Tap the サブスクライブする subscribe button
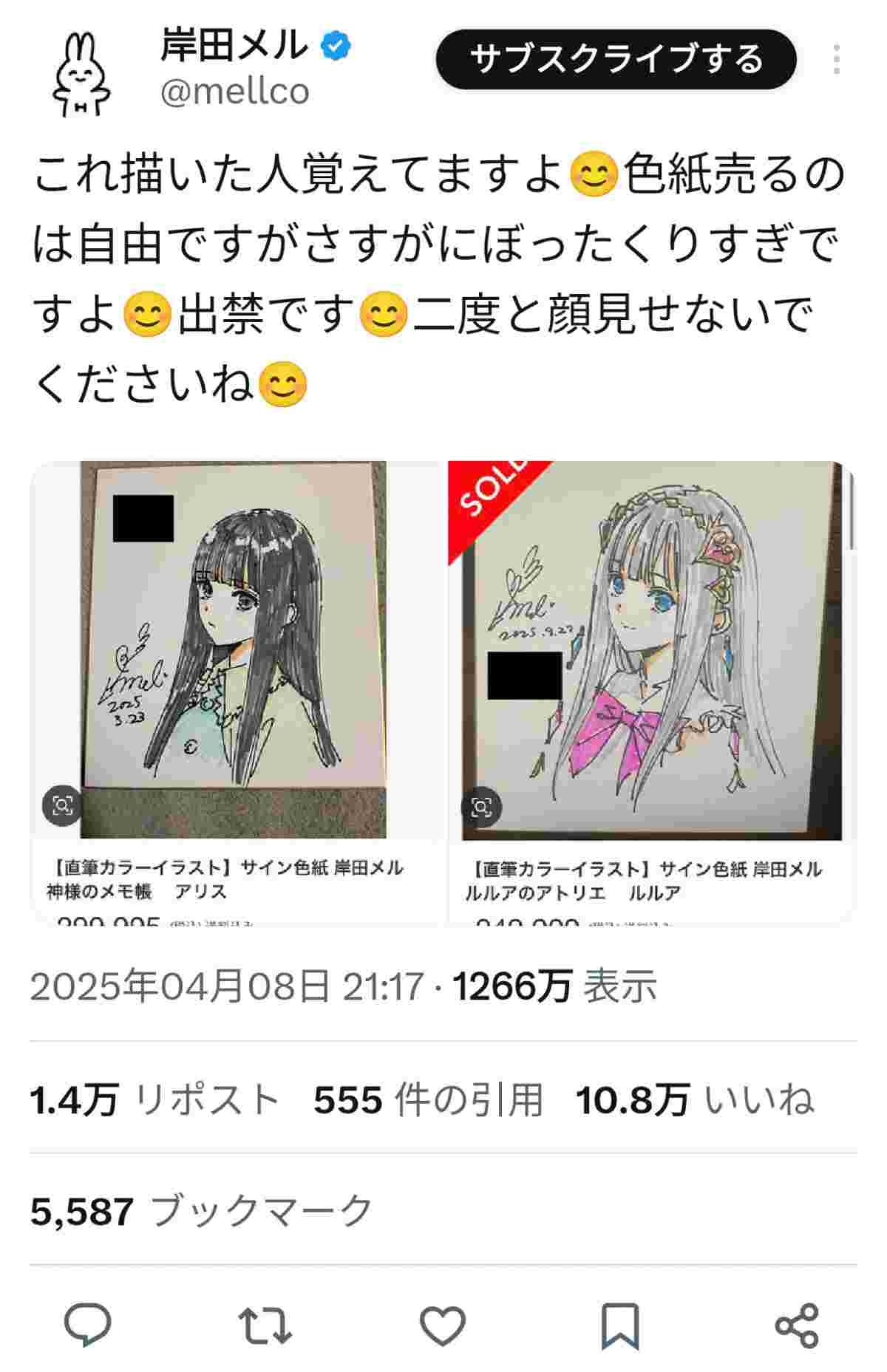This screenshot has height=1372, width=887. (616, 59)
